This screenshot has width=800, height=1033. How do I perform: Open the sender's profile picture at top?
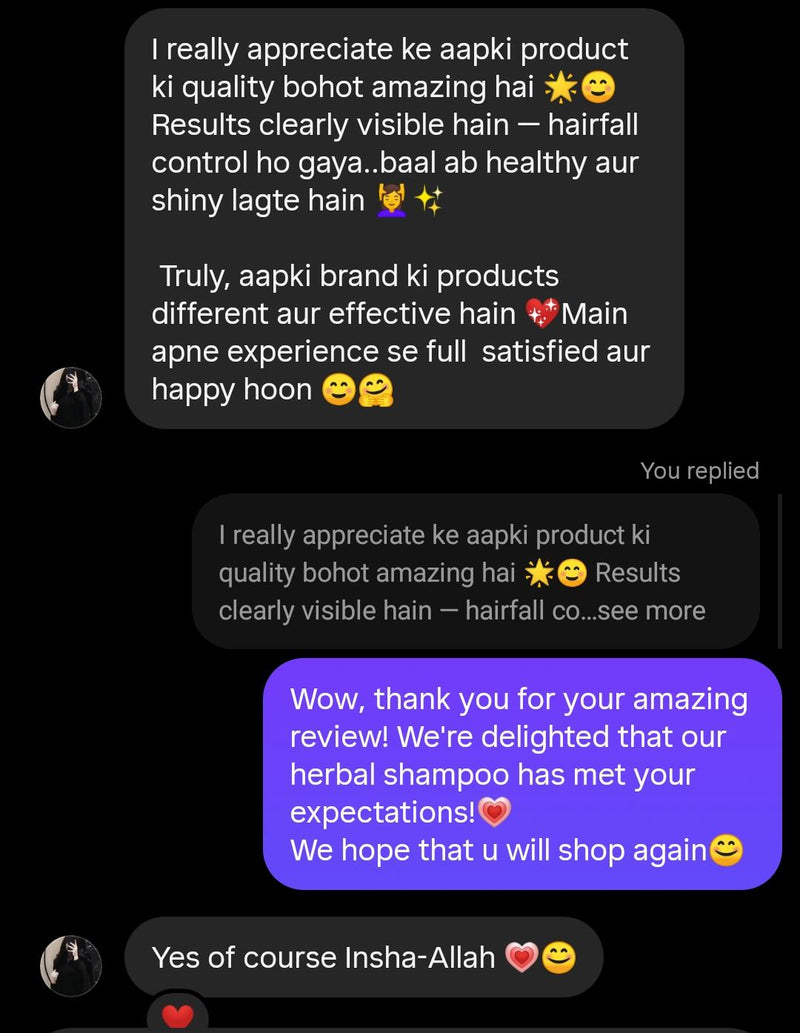click(x=70, y=397)
